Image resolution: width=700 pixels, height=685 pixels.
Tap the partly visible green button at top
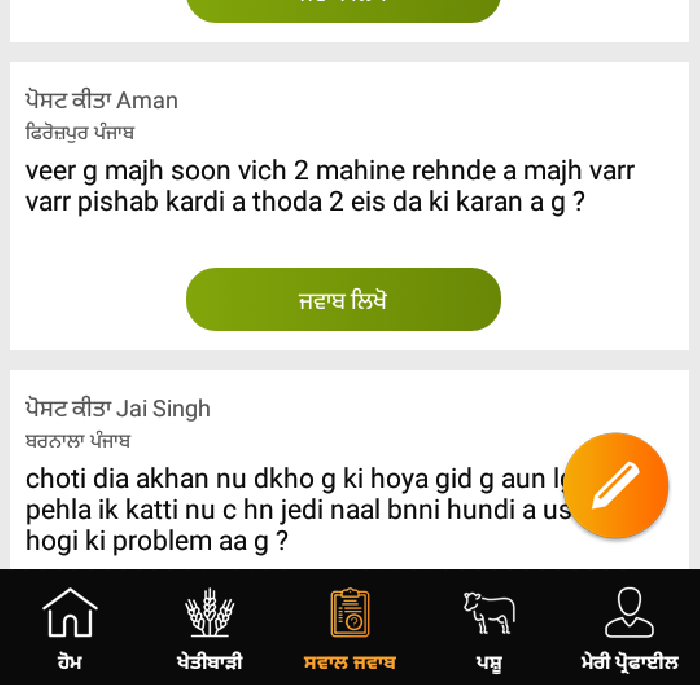coord(343,8)
